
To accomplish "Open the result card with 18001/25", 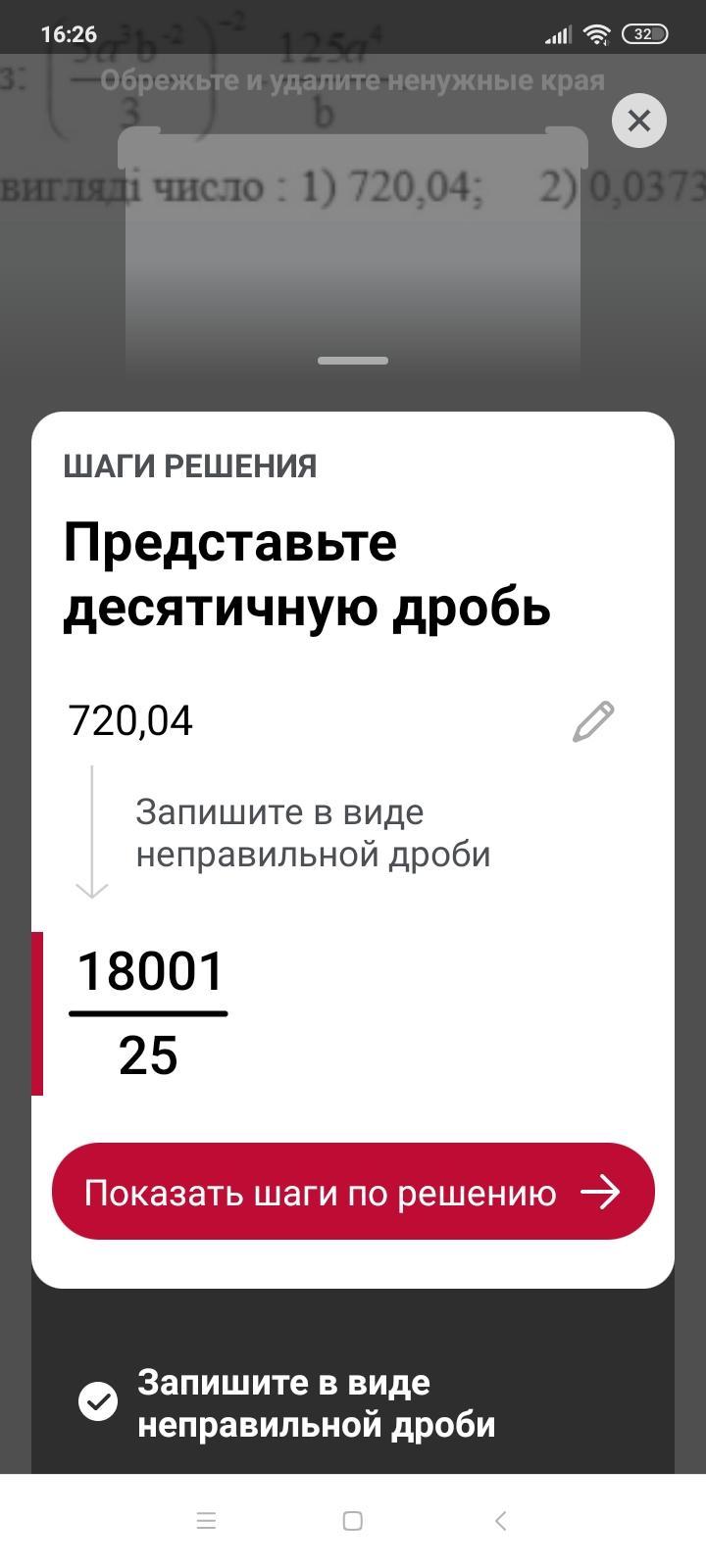I will point(149,1013).
